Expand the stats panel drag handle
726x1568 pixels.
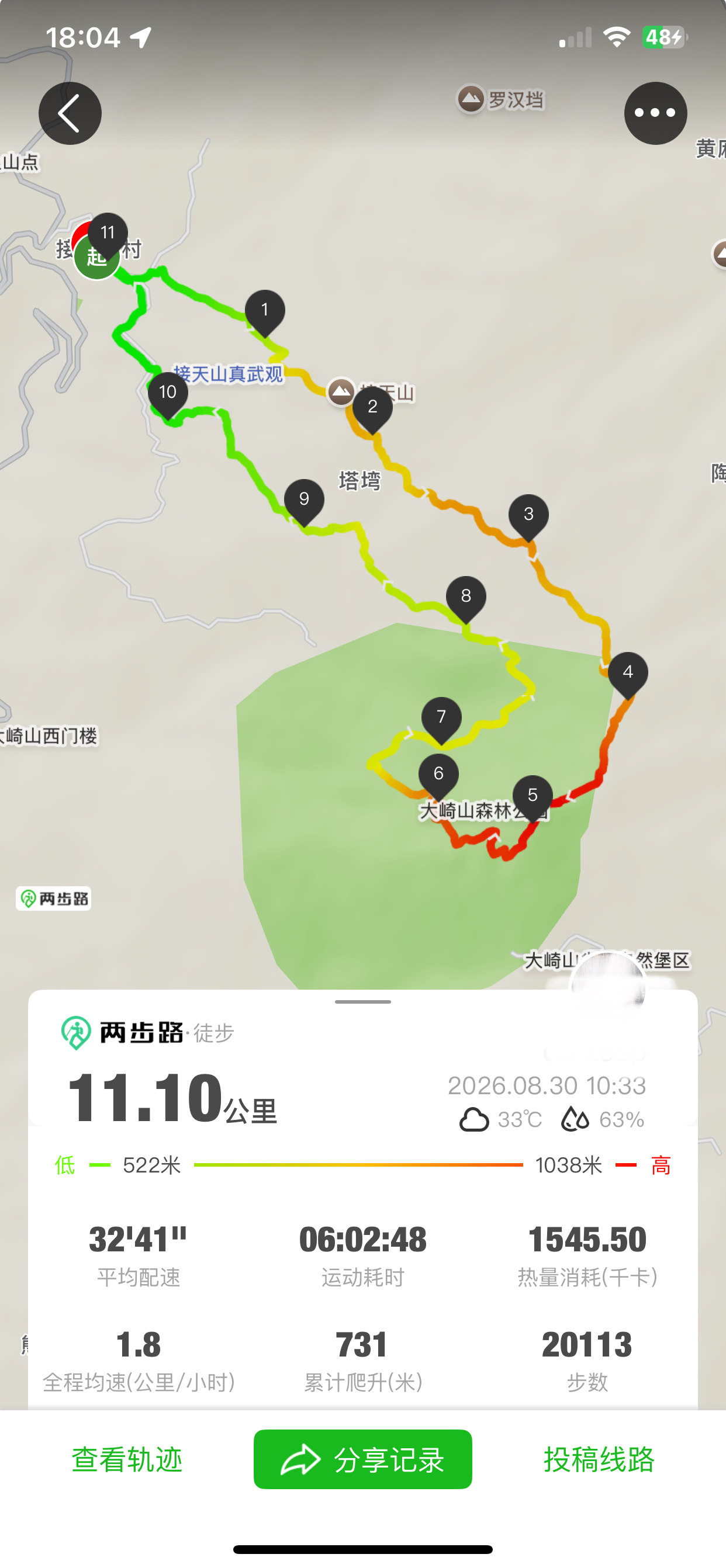point(363,1002)
